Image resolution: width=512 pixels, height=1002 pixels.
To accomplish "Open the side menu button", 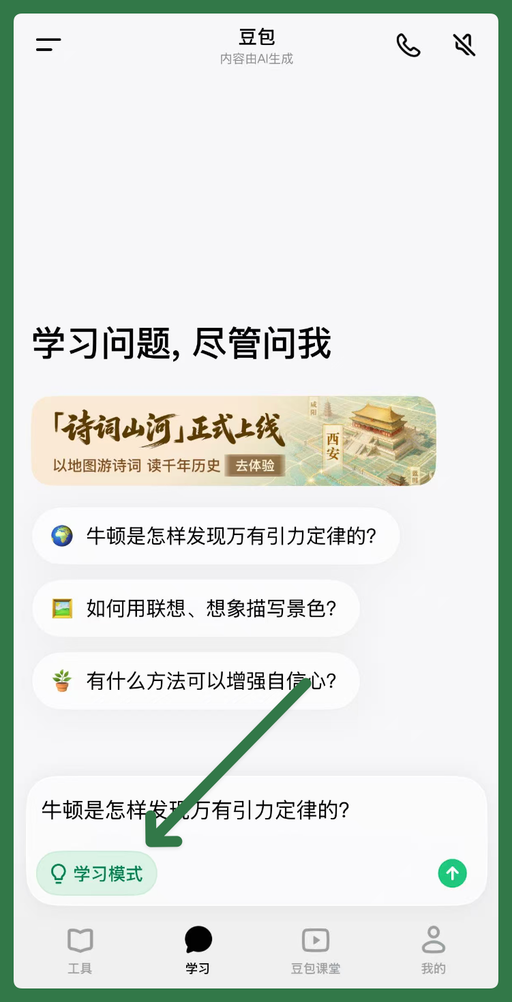I will point(49,45).
